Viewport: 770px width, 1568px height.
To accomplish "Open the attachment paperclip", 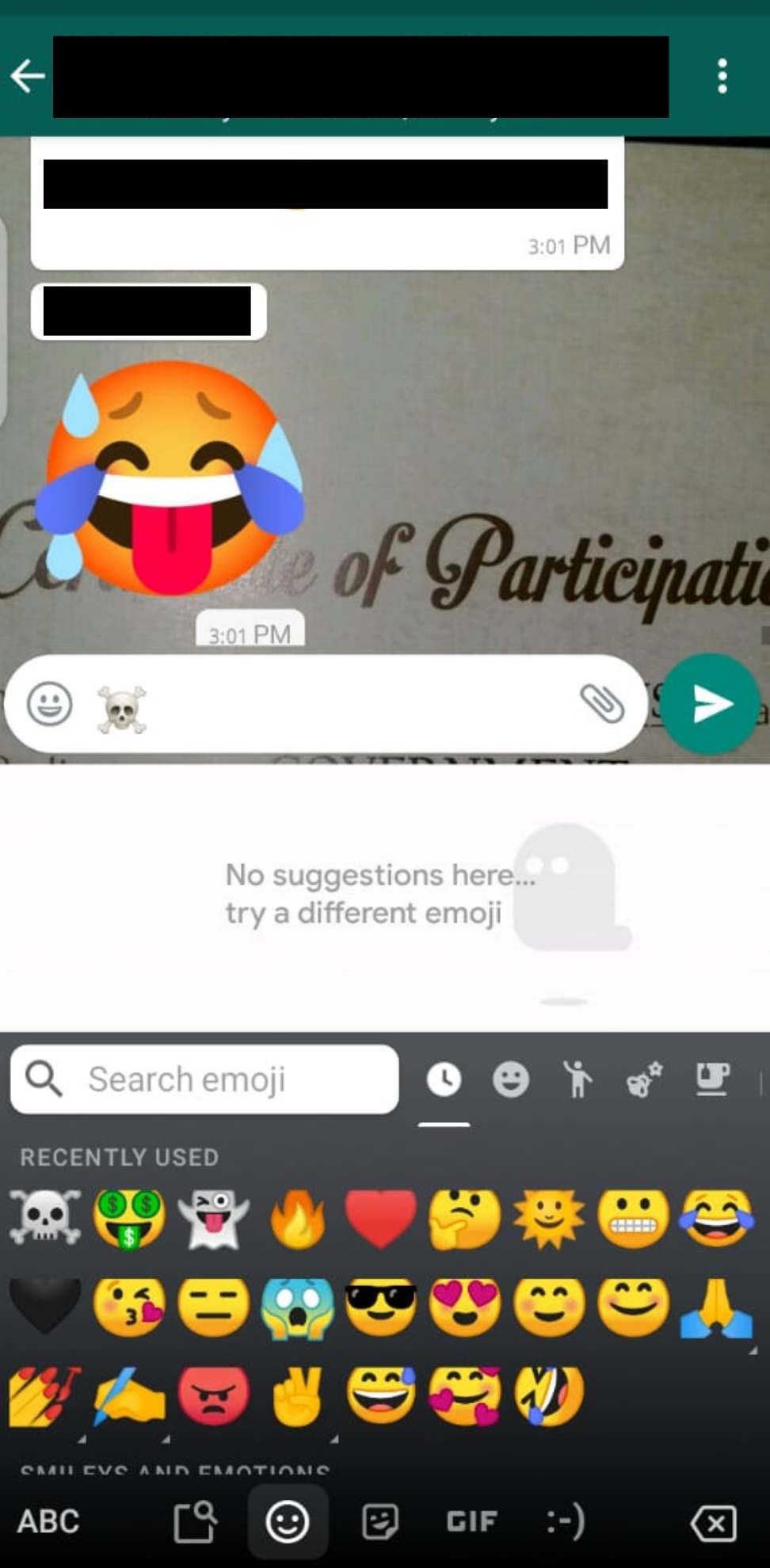I will [x=602, y=703].
